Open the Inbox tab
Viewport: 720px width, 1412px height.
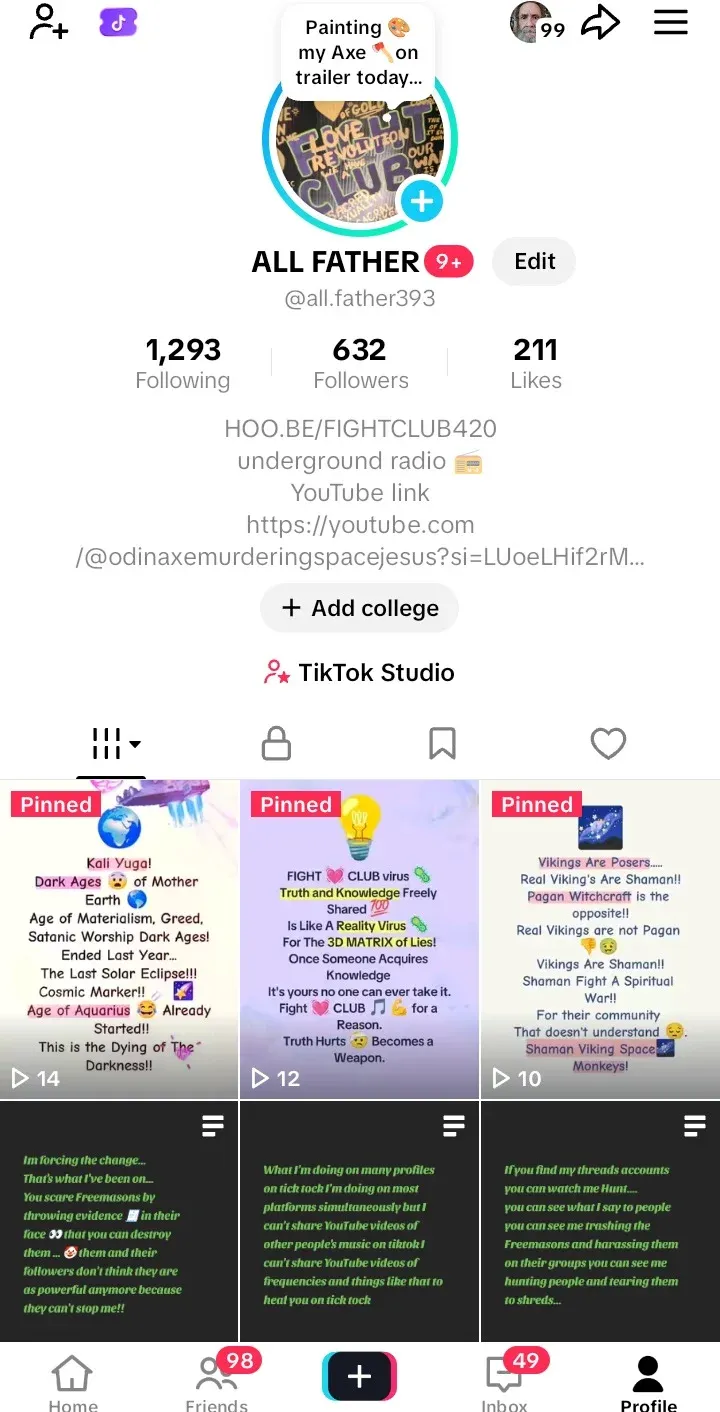505,1382
